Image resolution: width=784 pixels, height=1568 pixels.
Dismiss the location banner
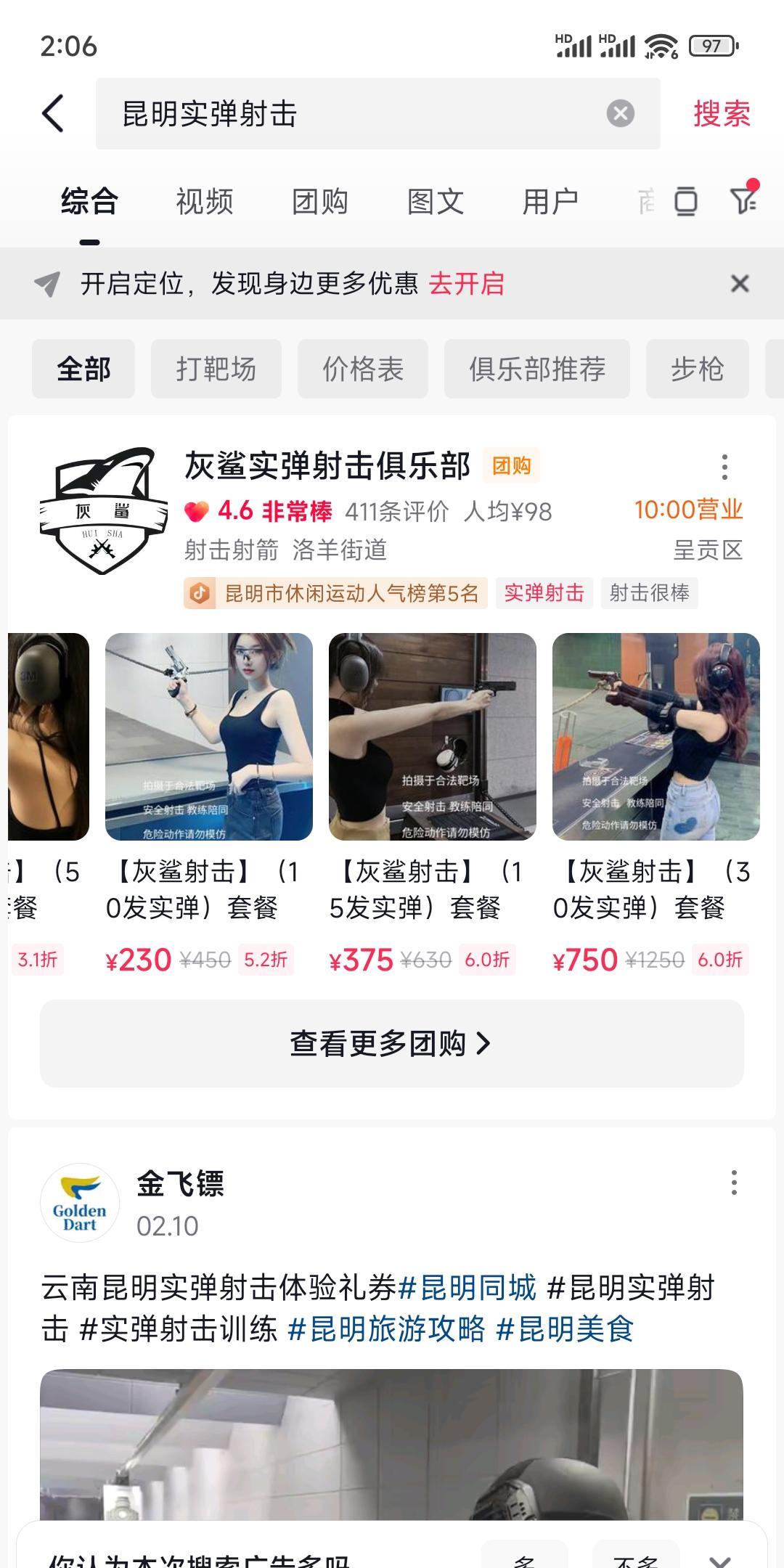coord(739,284)
